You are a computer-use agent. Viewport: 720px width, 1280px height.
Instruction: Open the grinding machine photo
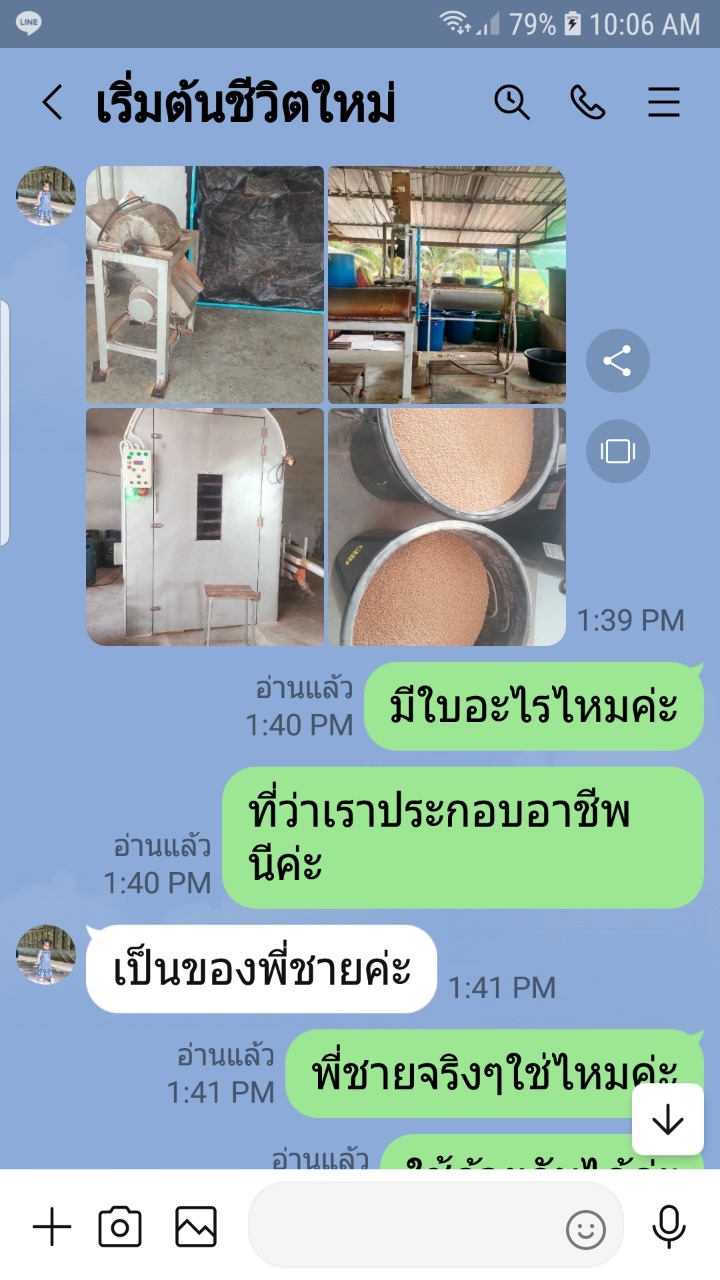(x=205, y=285)
